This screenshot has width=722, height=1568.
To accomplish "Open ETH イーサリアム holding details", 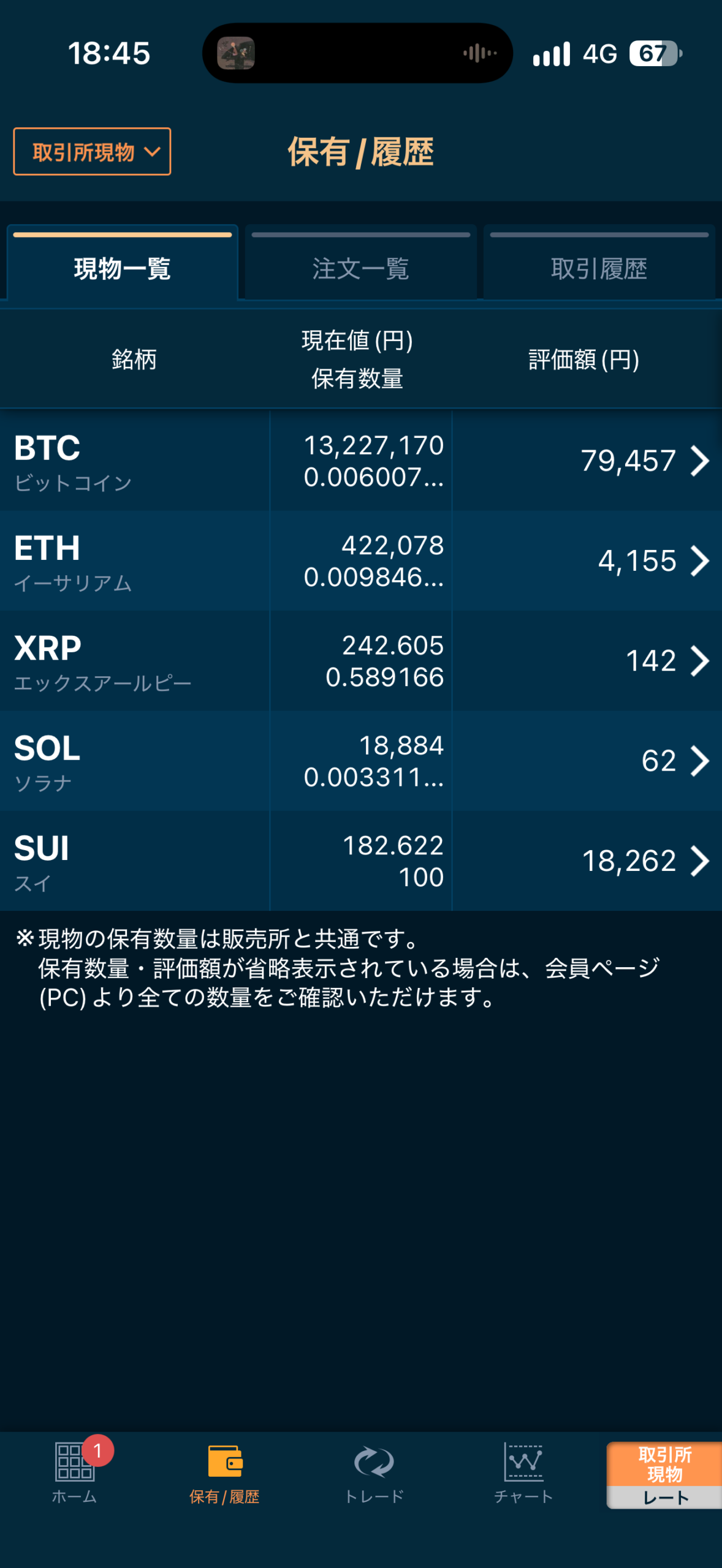I will point(361,561).
